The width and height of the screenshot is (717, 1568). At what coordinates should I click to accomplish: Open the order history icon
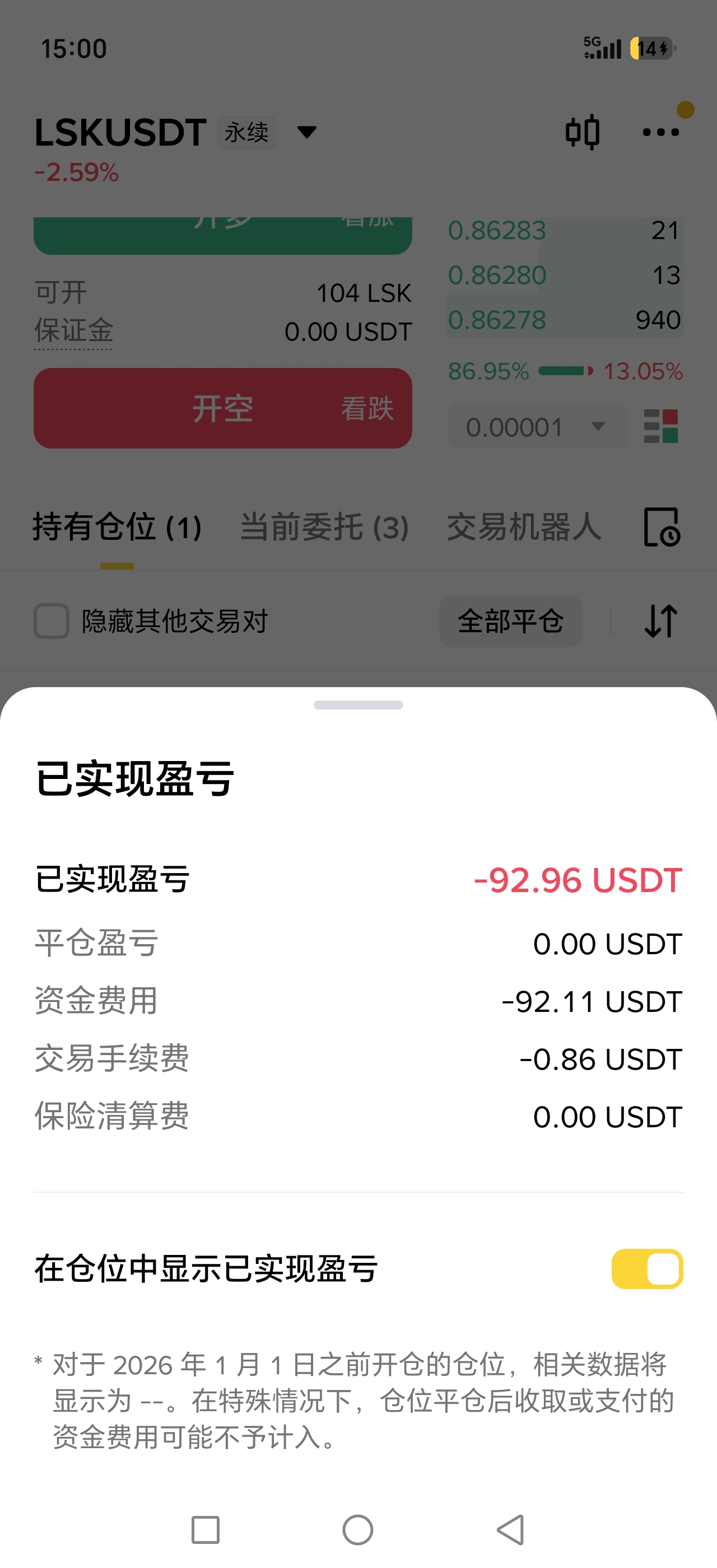click(x=662, y=527)
